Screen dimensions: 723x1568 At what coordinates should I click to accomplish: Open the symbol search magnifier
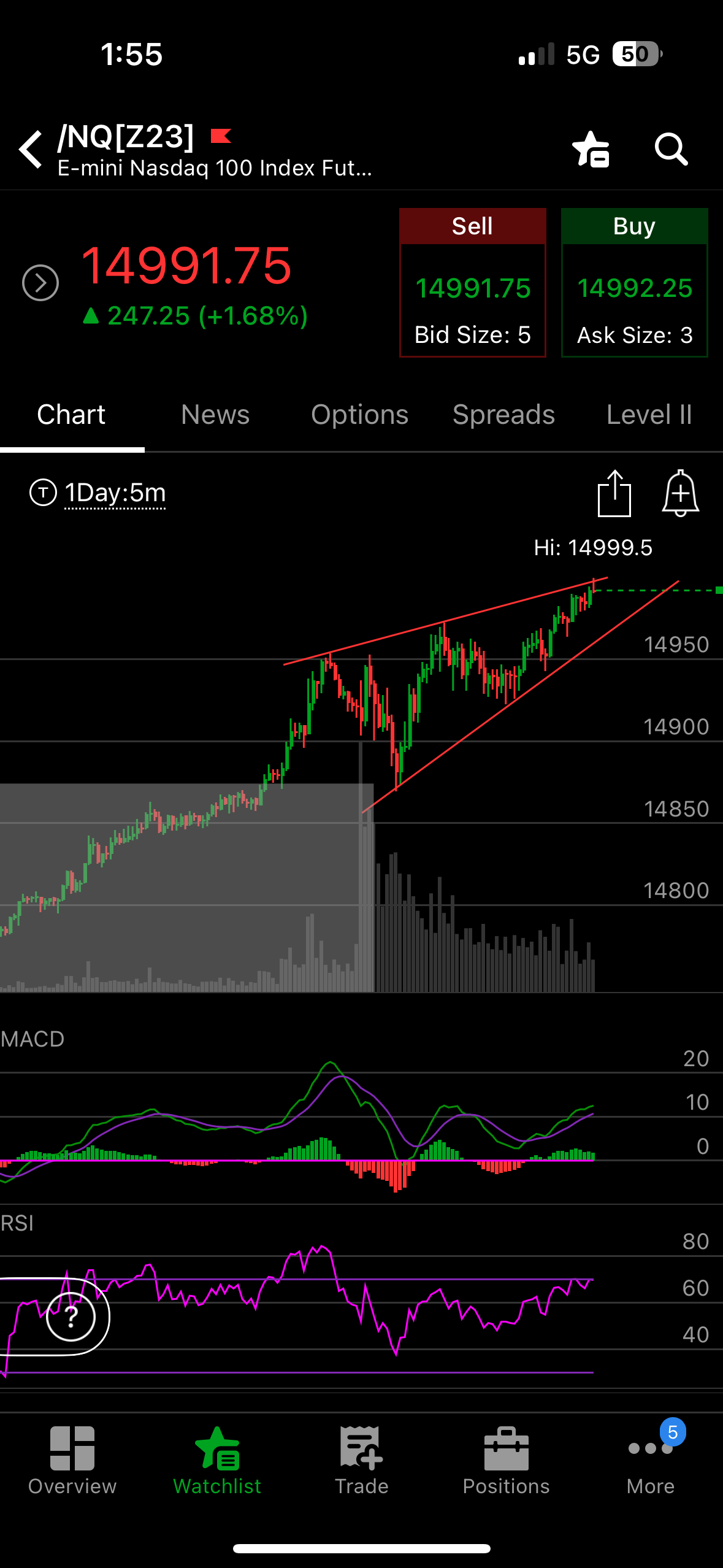(671, 150)
